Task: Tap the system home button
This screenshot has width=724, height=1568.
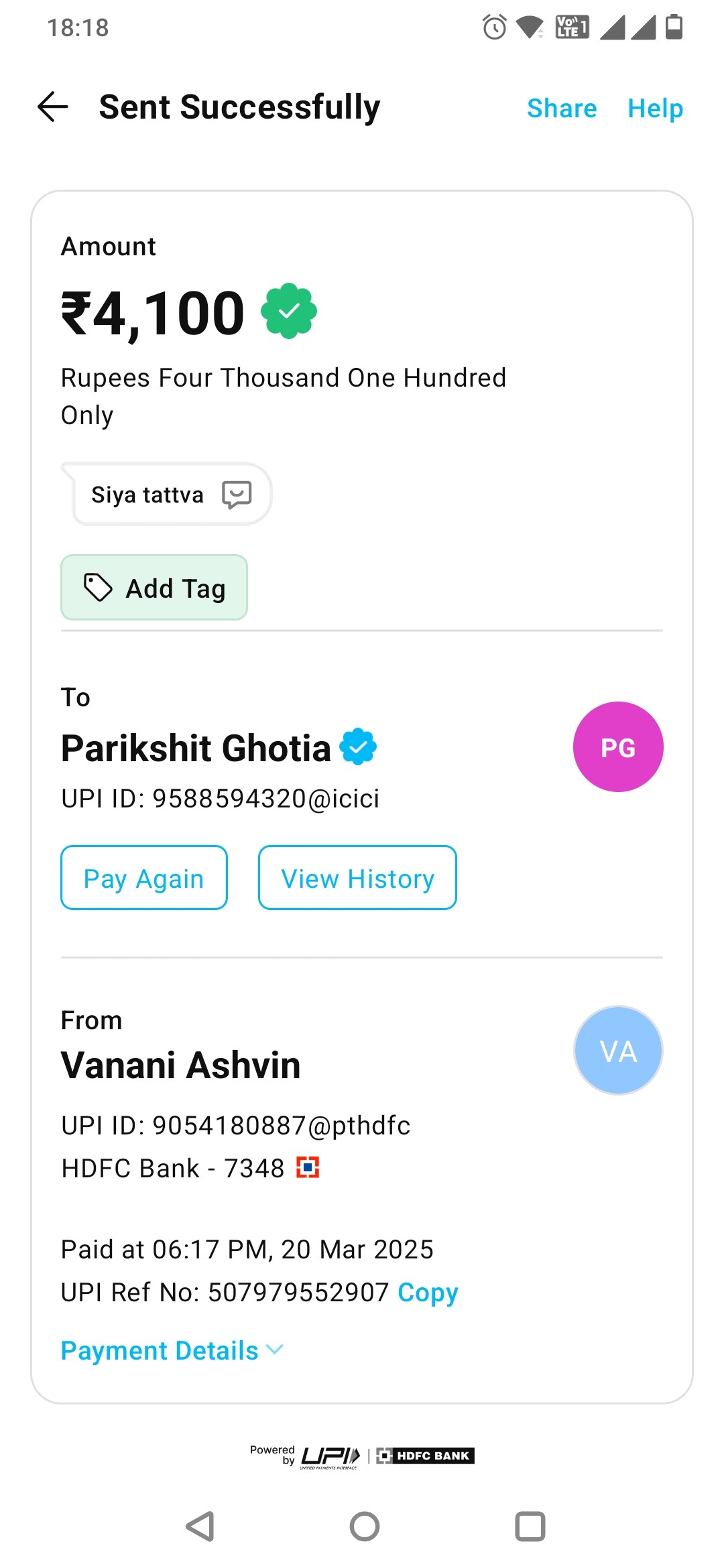Action: click(x=365, y=1527)
